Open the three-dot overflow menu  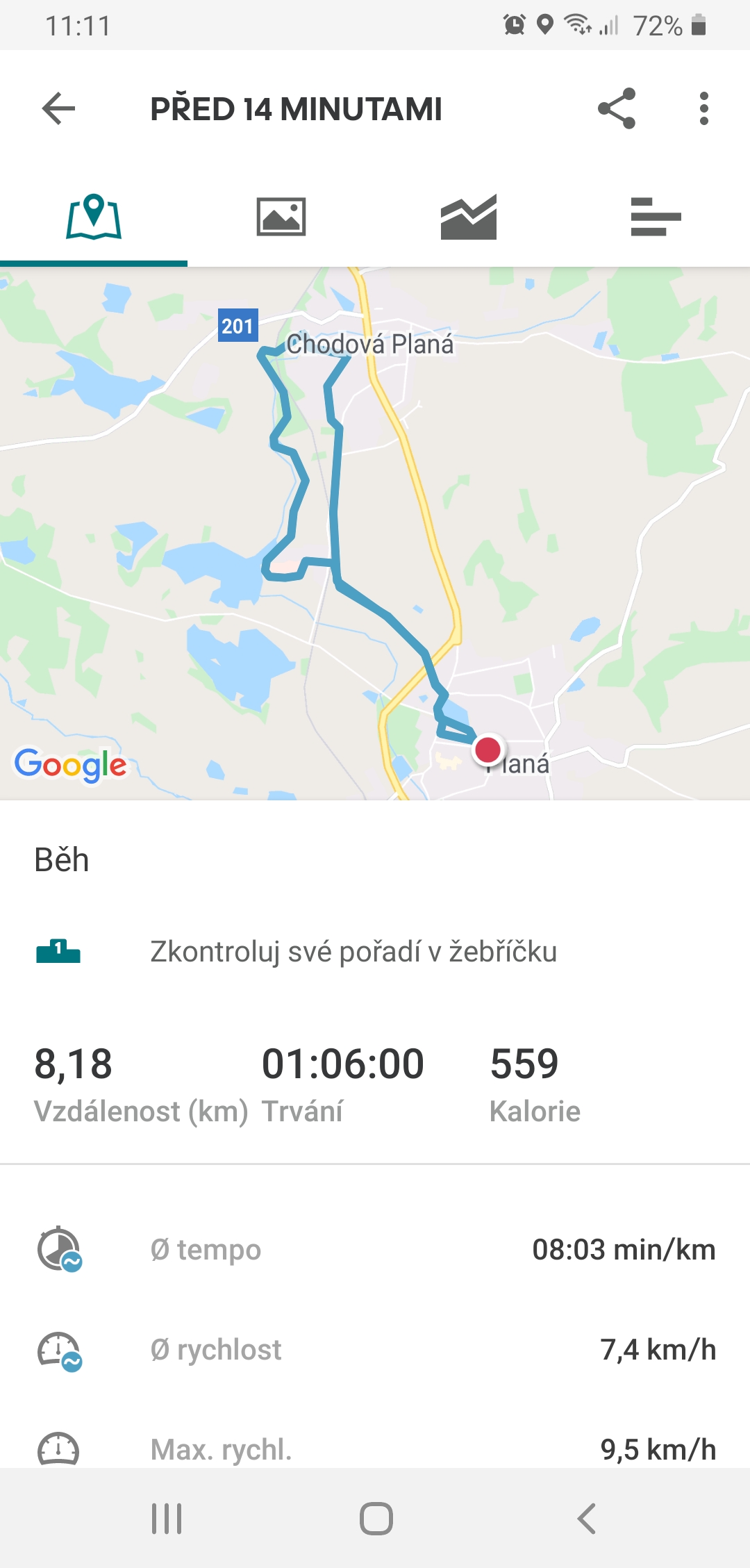pyautogui.click(x=704, y=108)
